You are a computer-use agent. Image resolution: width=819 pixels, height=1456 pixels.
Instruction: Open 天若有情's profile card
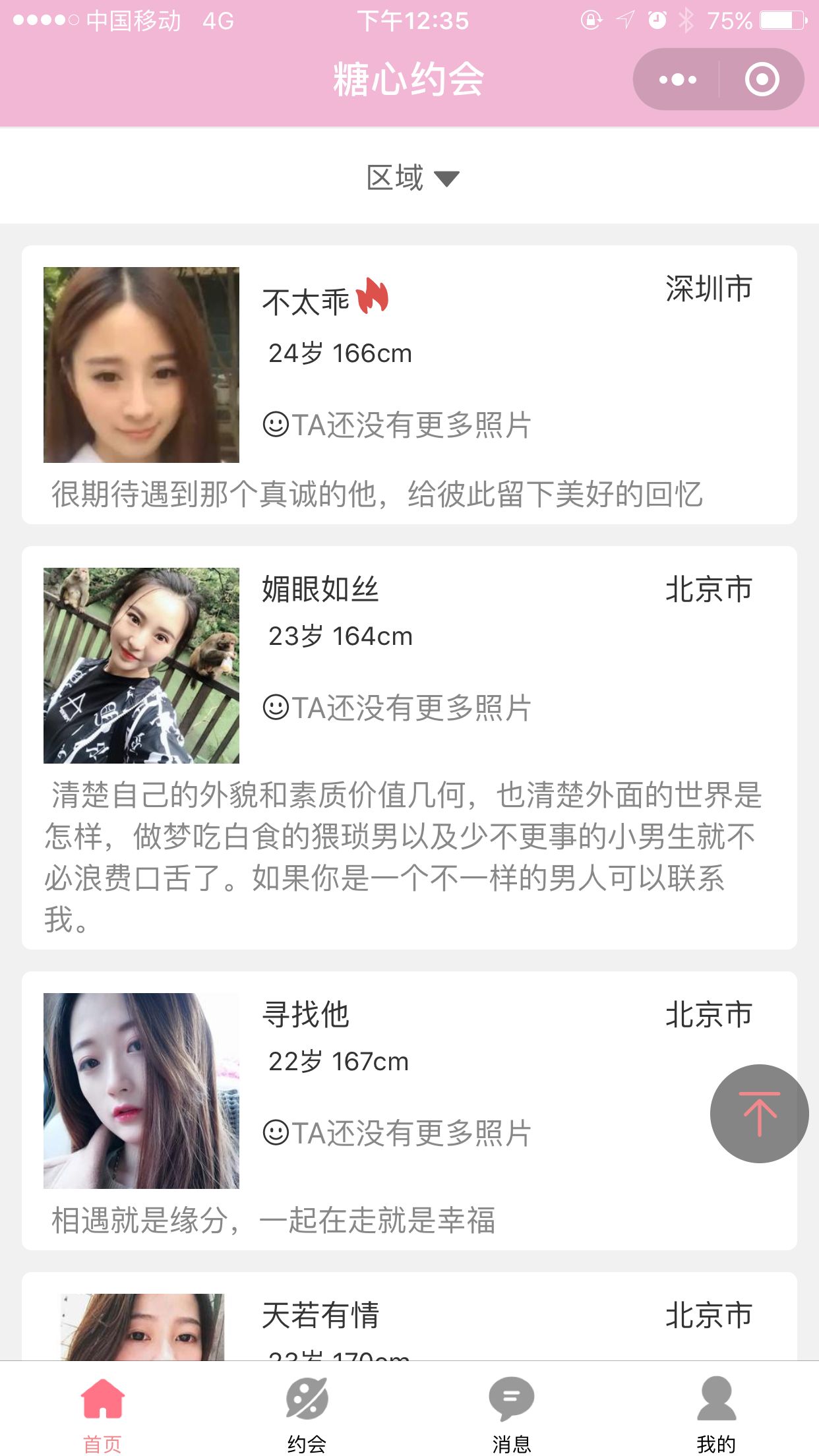pyautogui.click(x=409, y=1316)
